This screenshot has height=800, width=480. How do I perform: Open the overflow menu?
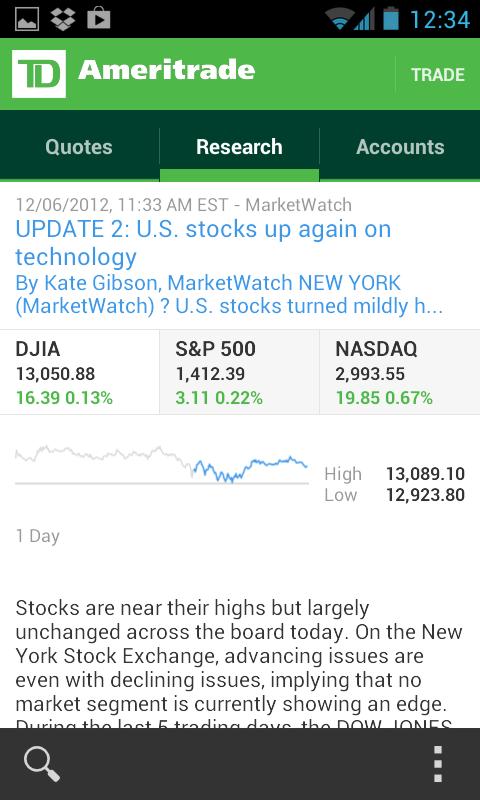(x=438, y=764)
